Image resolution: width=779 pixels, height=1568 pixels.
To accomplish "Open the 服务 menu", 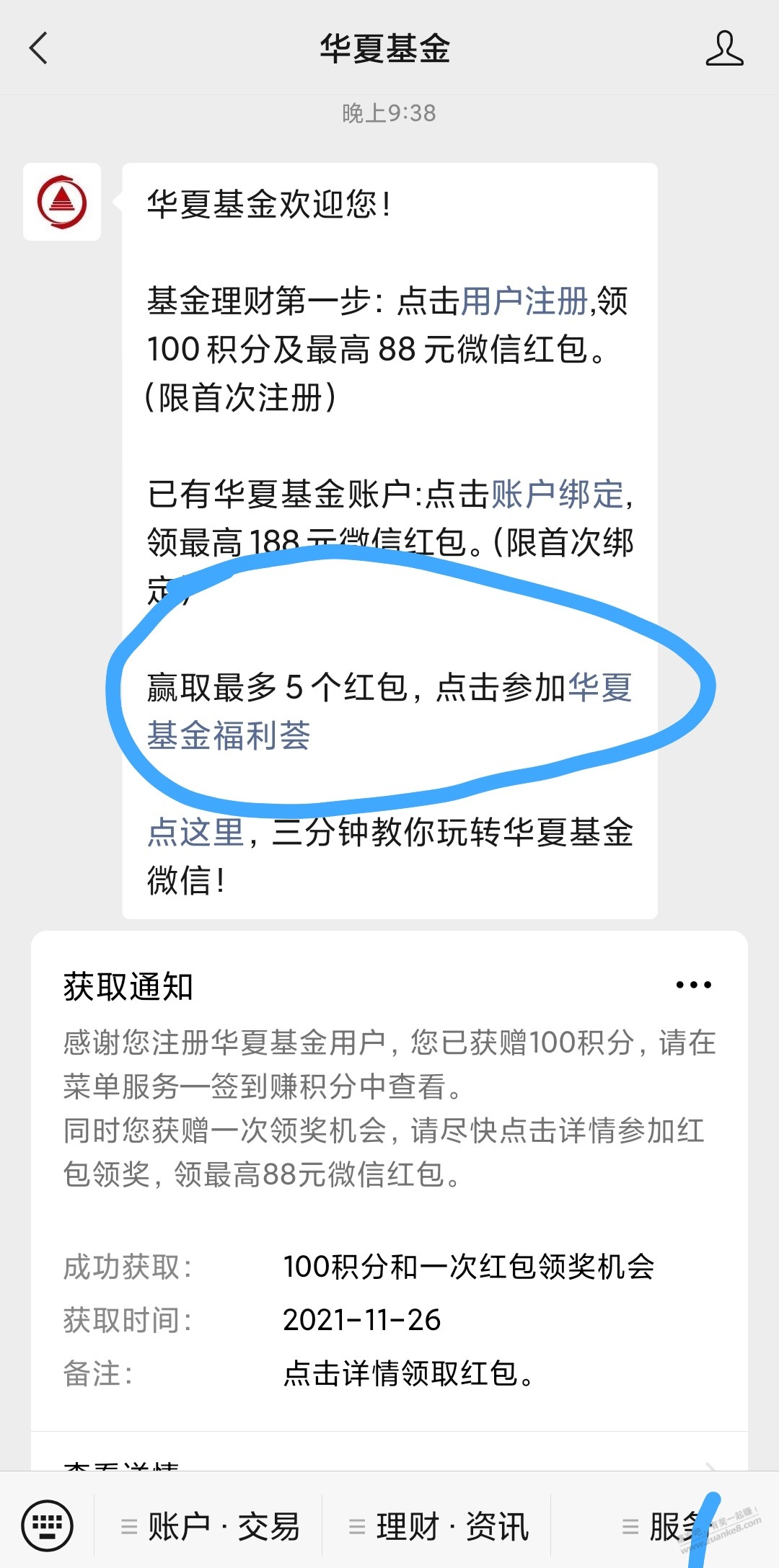I will [x=664, y=1527].
